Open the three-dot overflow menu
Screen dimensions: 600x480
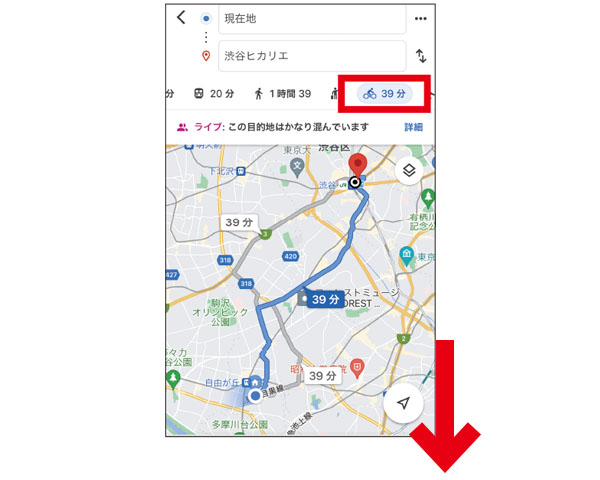click(421, 19)
